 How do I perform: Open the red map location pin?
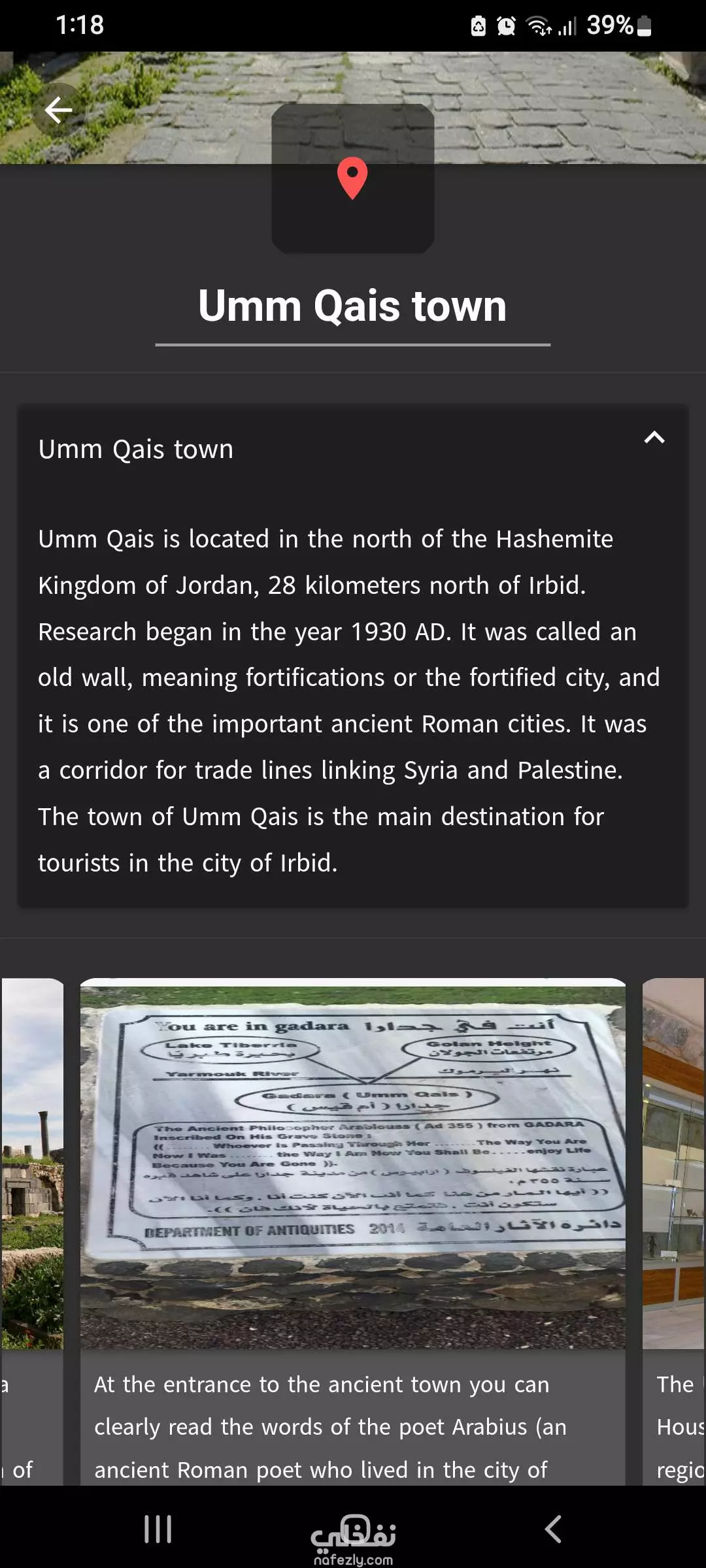point(352,178)
